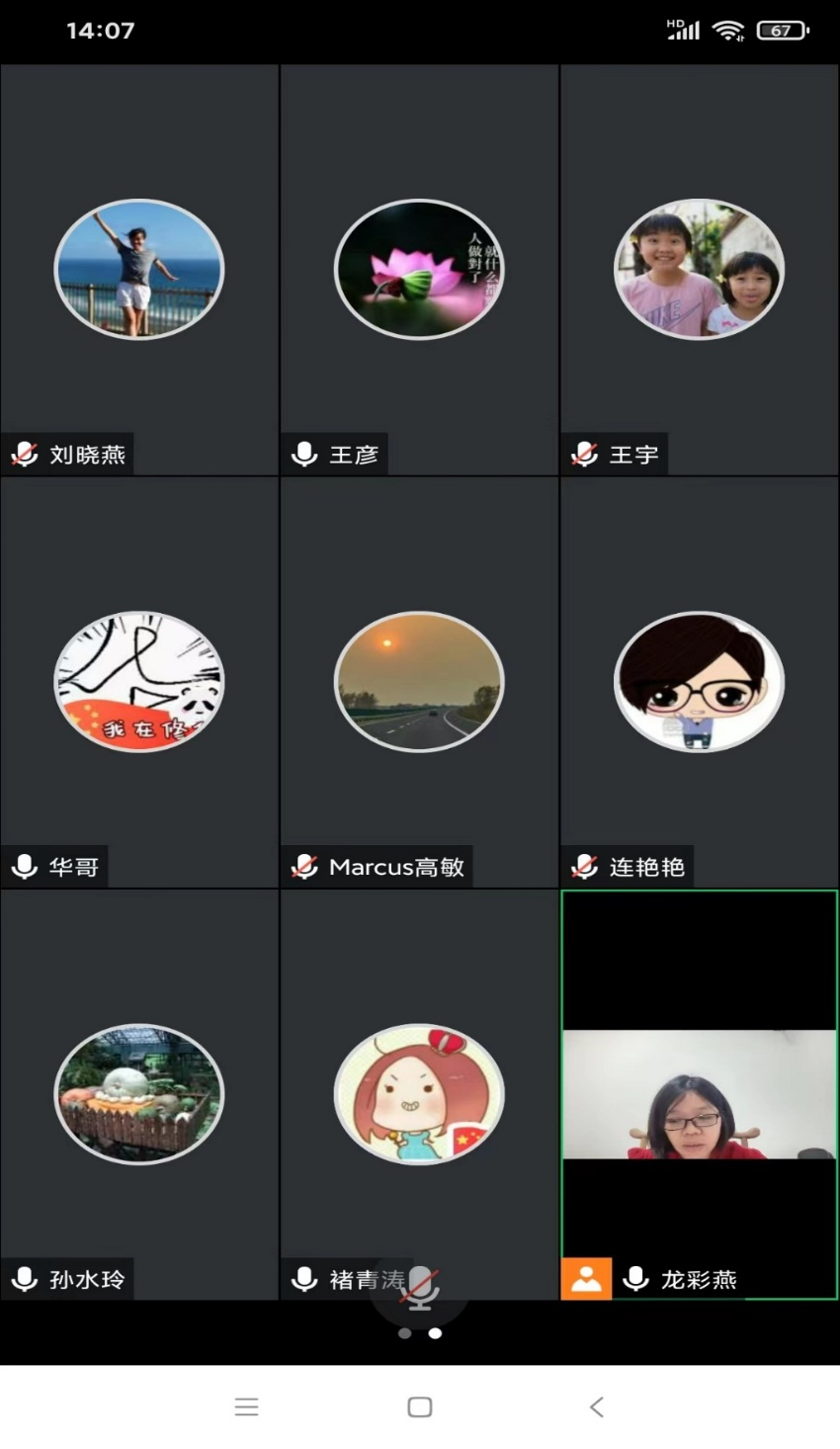Viewport: 840px width, 1449px height.
Task: Open 华哥's participant tile
Action: (x=139, y=681)
